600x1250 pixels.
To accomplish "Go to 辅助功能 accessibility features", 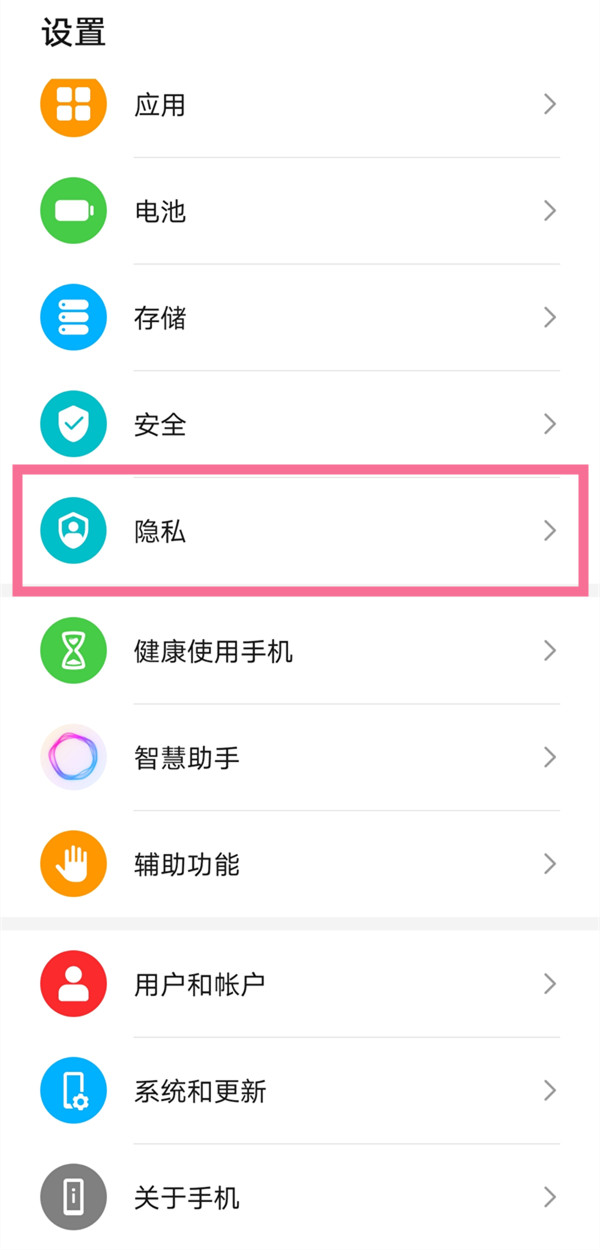I will 300,864.
